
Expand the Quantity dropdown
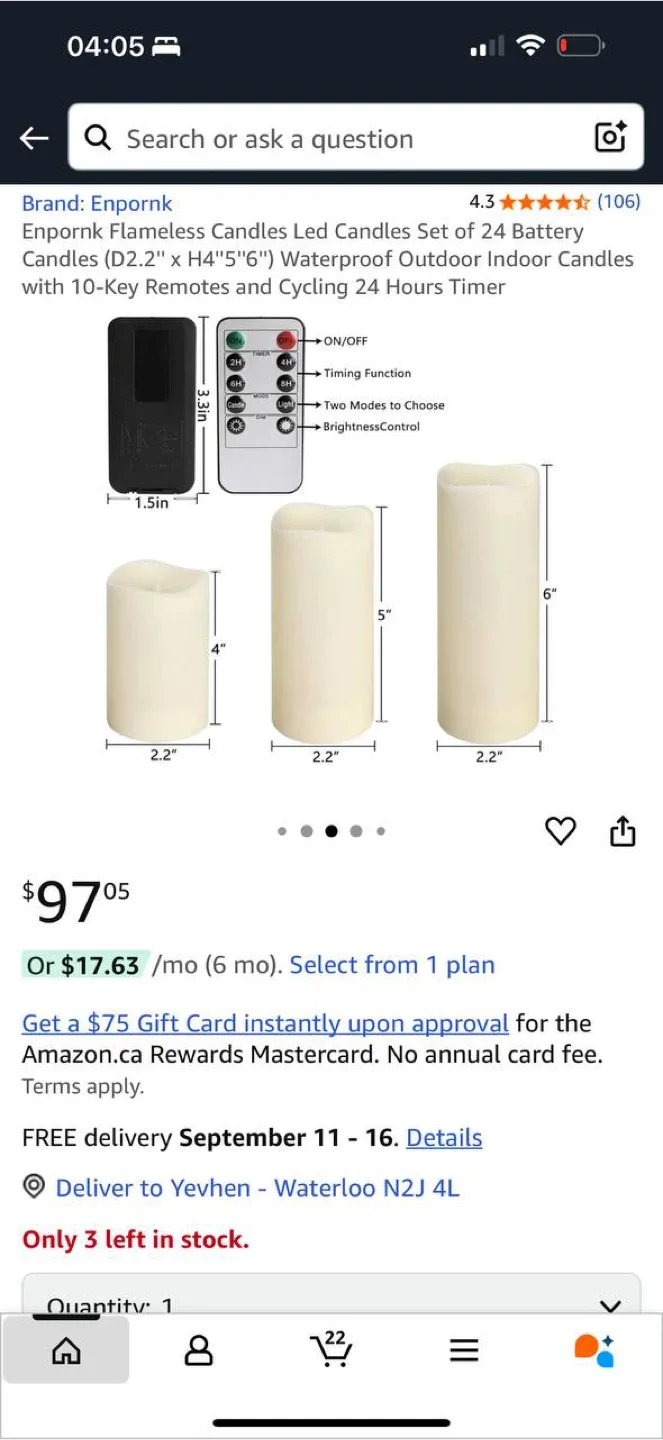[x=330, y=1298]
